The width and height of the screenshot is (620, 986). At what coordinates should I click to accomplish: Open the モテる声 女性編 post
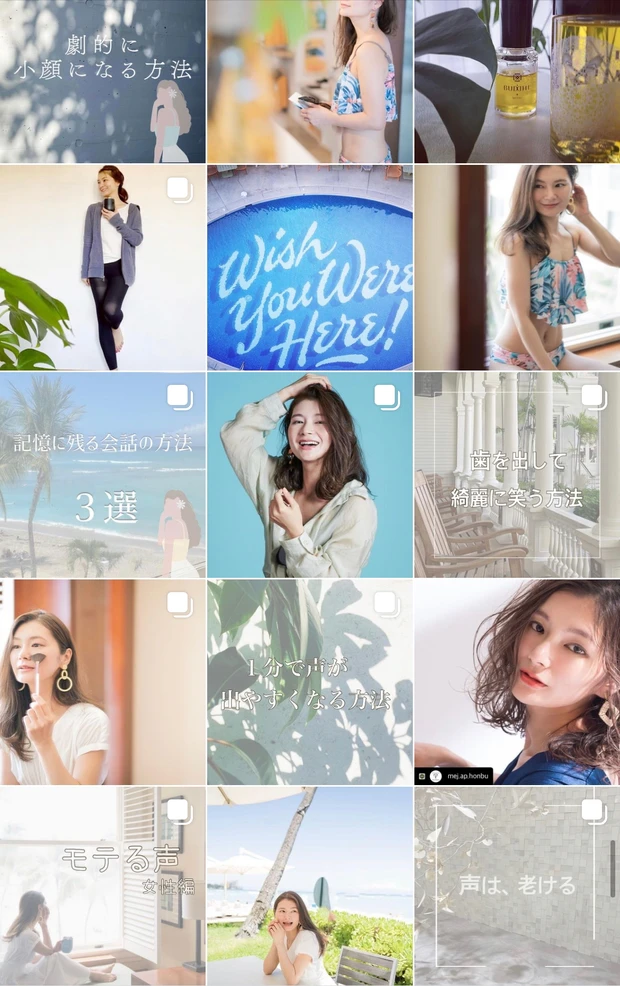point(102,886)
